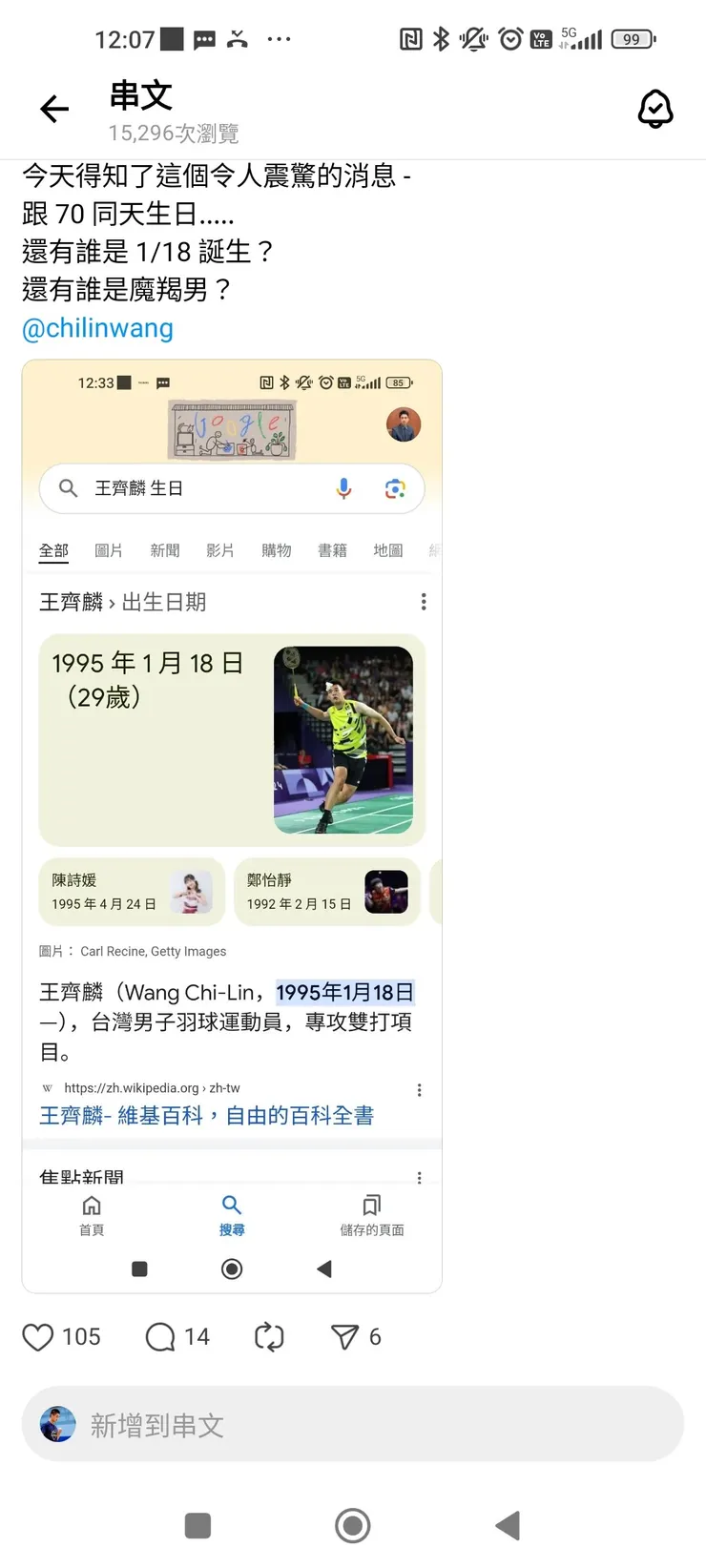The width and height of the screenshot is (706, 1568).
Task: Go back using the top arrow
Action: pyautogui.click(x=54, y=110)
